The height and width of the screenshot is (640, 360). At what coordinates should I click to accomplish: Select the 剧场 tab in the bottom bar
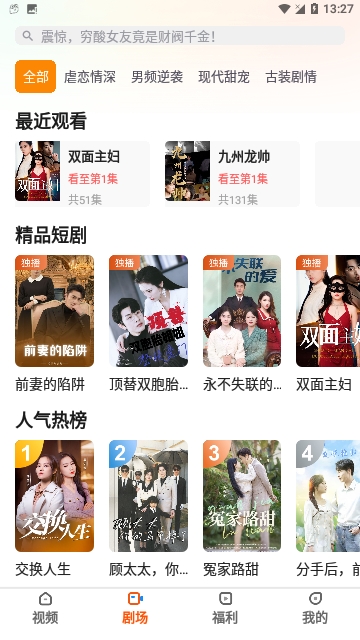click(135, 608)
